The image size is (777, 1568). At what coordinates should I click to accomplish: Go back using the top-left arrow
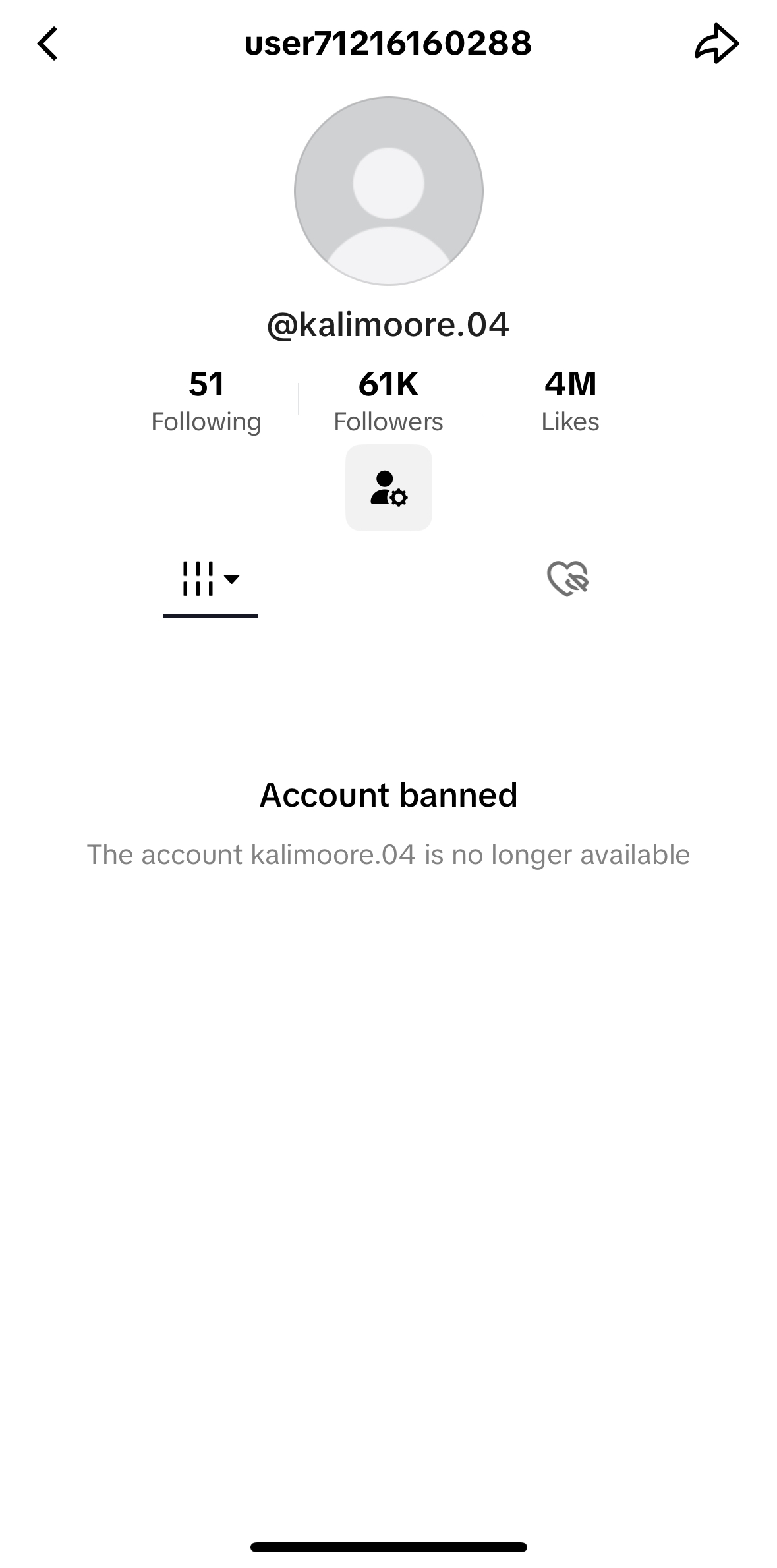point(47,44)
